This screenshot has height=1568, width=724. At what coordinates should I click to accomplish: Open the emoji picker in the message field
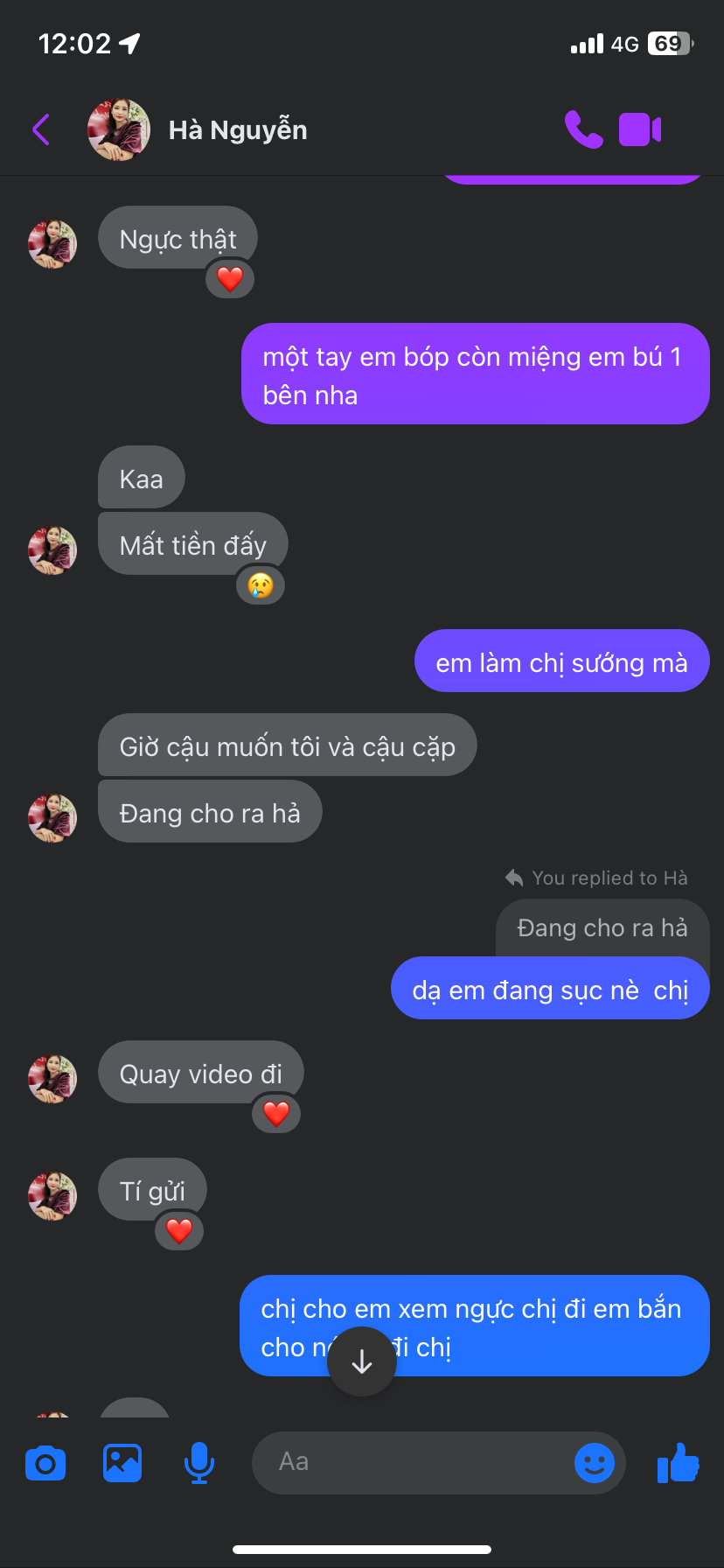pyautogui.click(x=595, y=1463)
